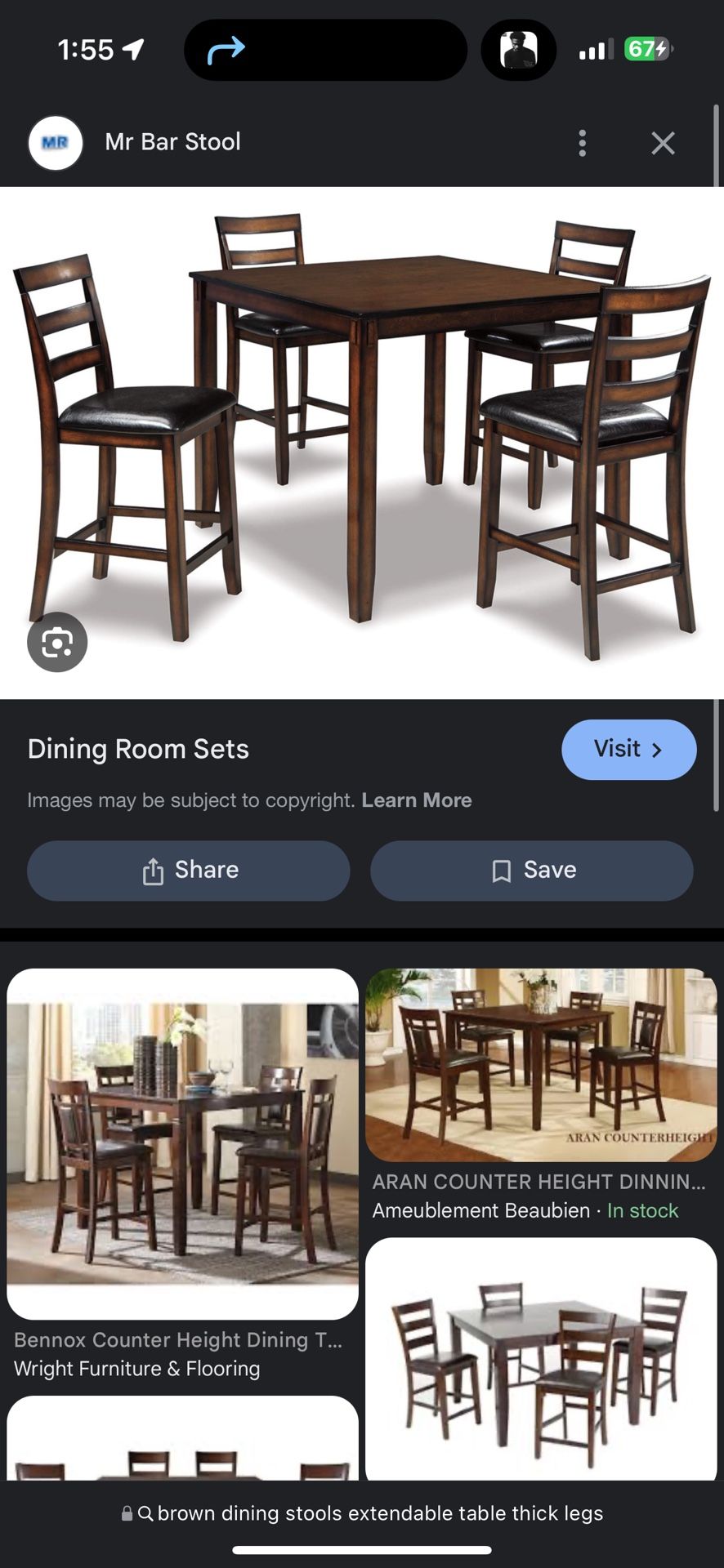Search this image with Google Lens
Screen dimensions: 724x1568
(57, 643)
